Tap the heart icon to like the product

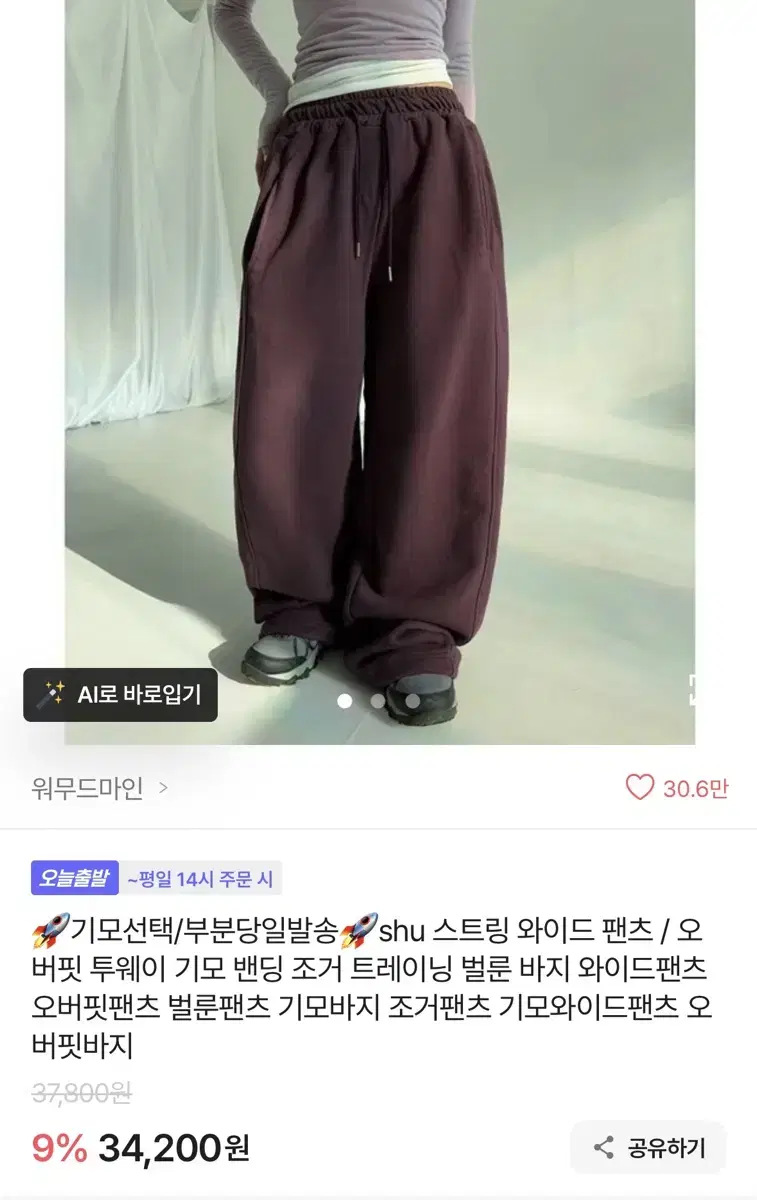coord(638,788)
